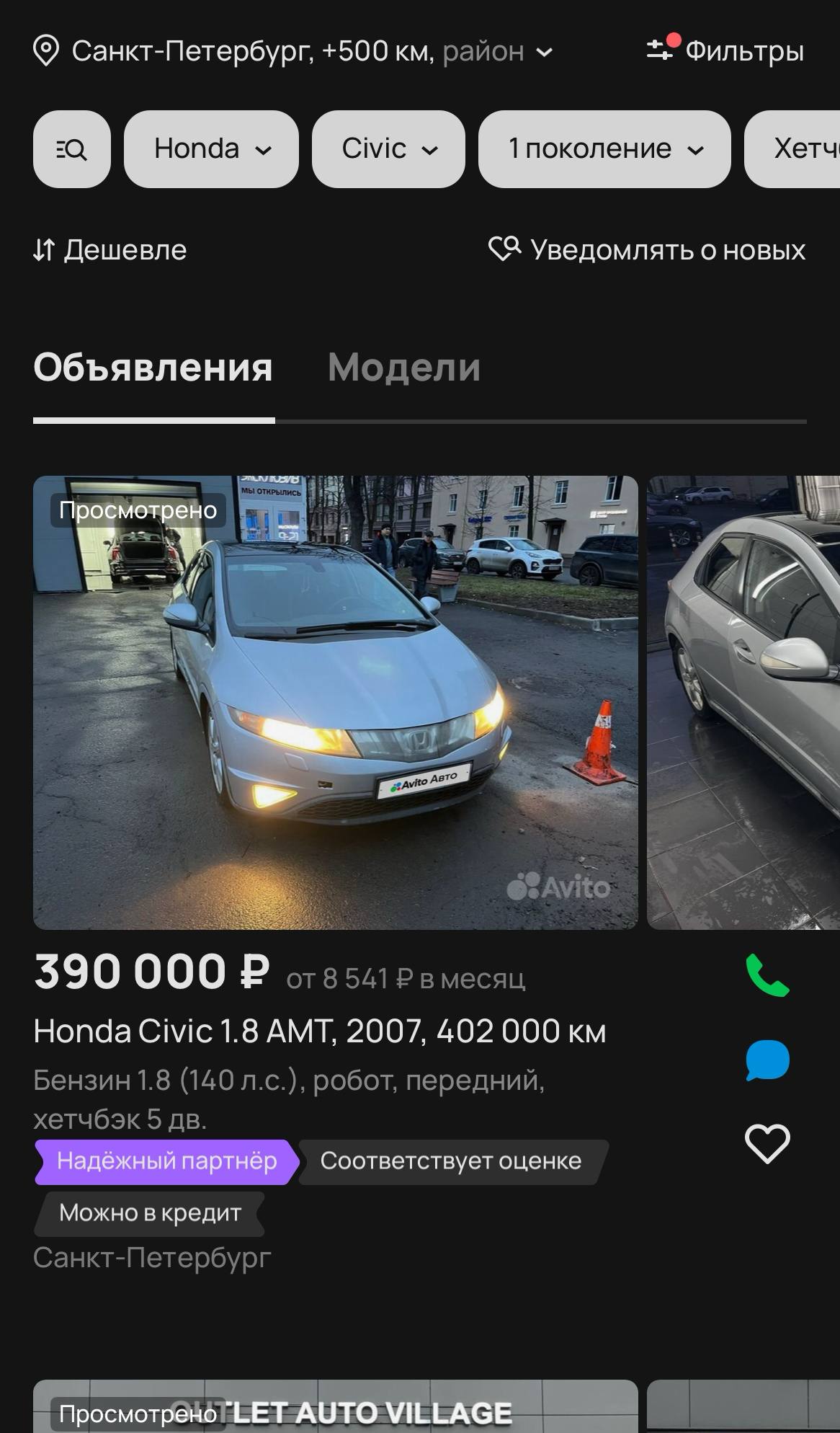Message the seller of the Honda Civic
Viewport: 840px width, 1433px height.
click(x=767, y=1060)
